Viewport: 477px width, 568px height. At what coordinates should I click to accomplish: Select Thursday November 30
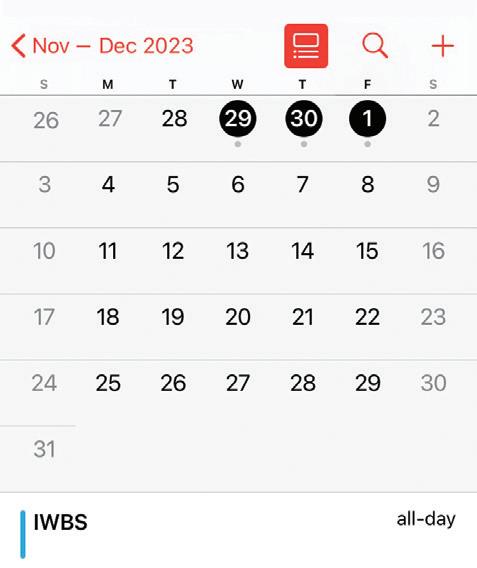[304, 118]
